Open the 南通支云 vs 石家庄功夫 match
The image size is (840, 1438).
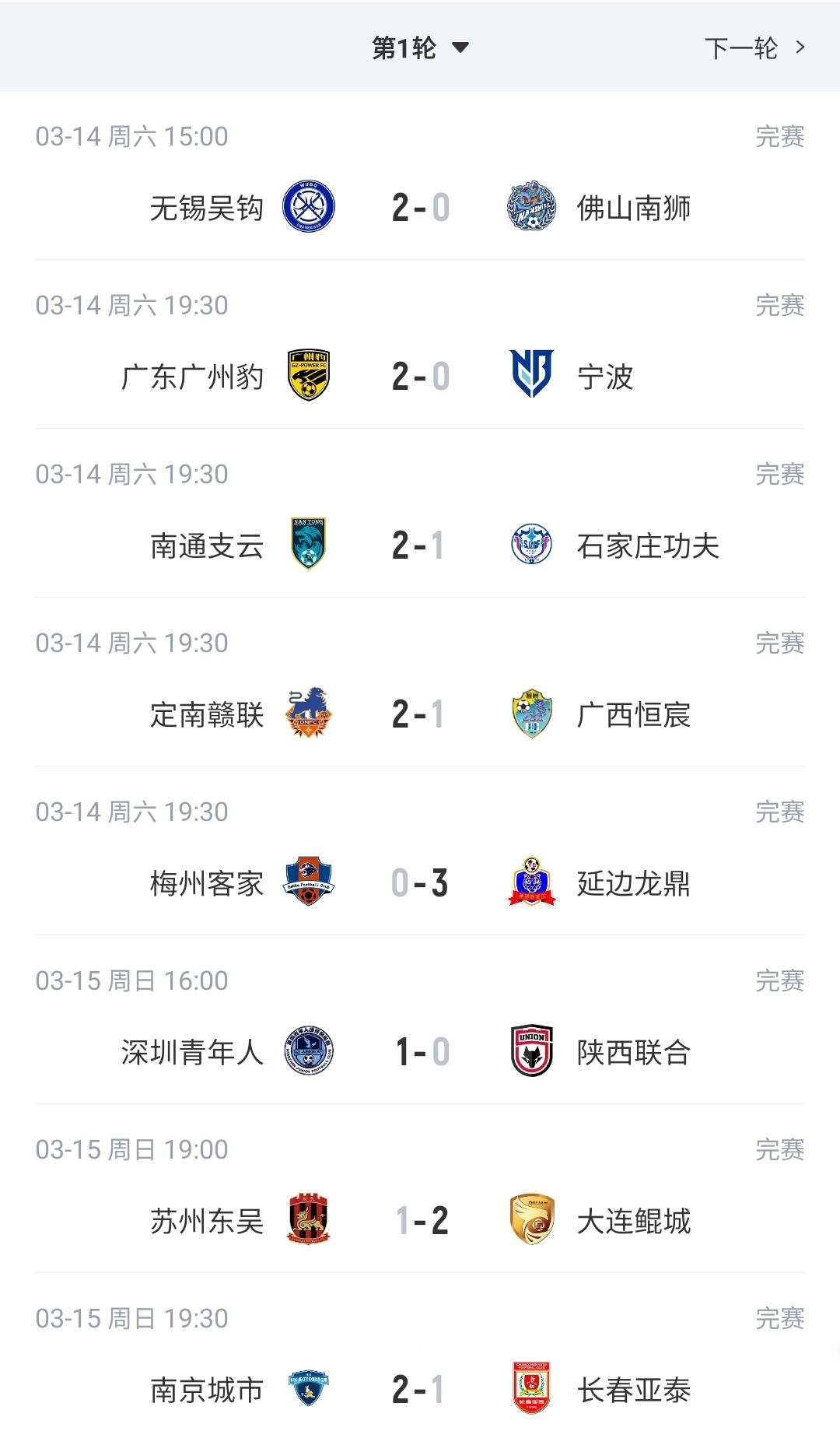pyautogui.click(x=420, y=545)
